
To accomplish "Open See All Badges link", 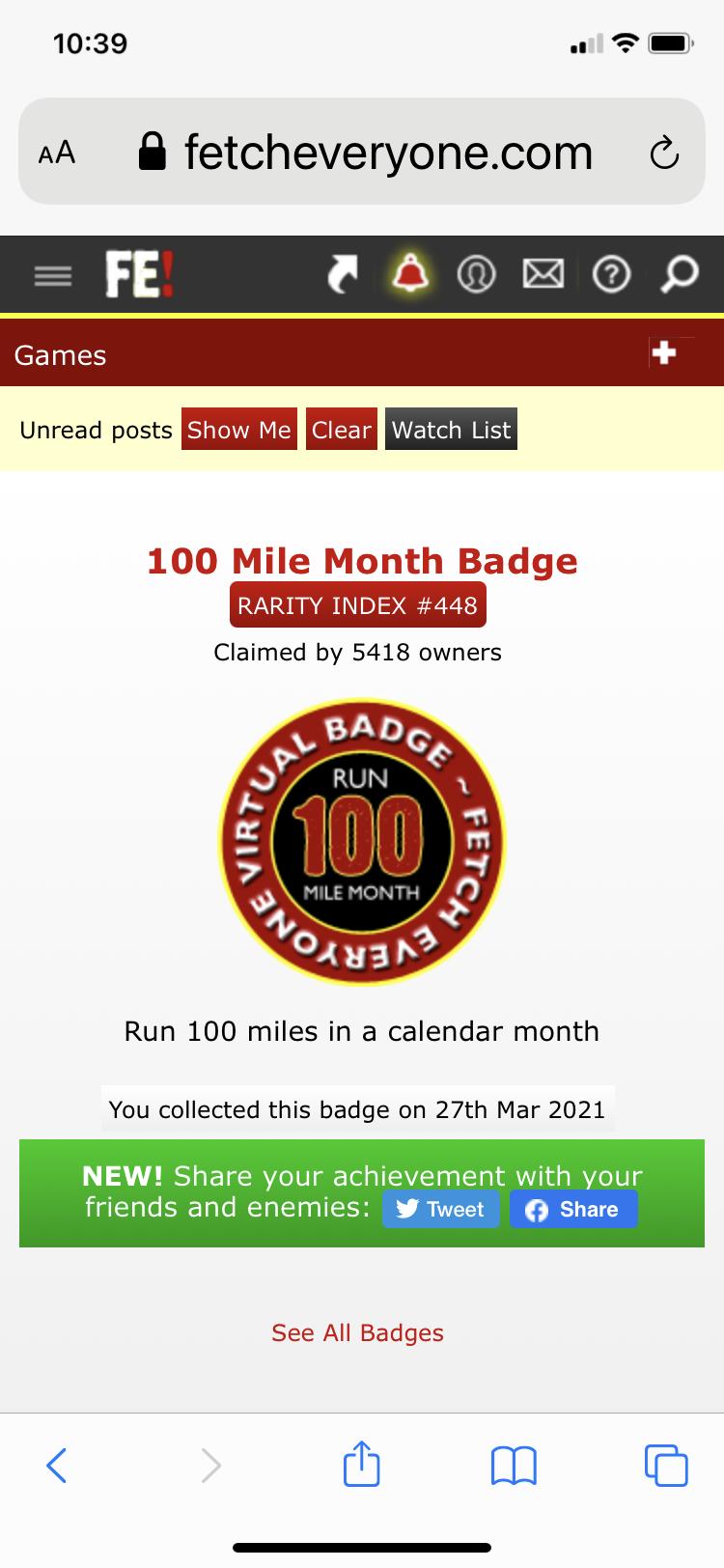I will tap(357, 1332).
